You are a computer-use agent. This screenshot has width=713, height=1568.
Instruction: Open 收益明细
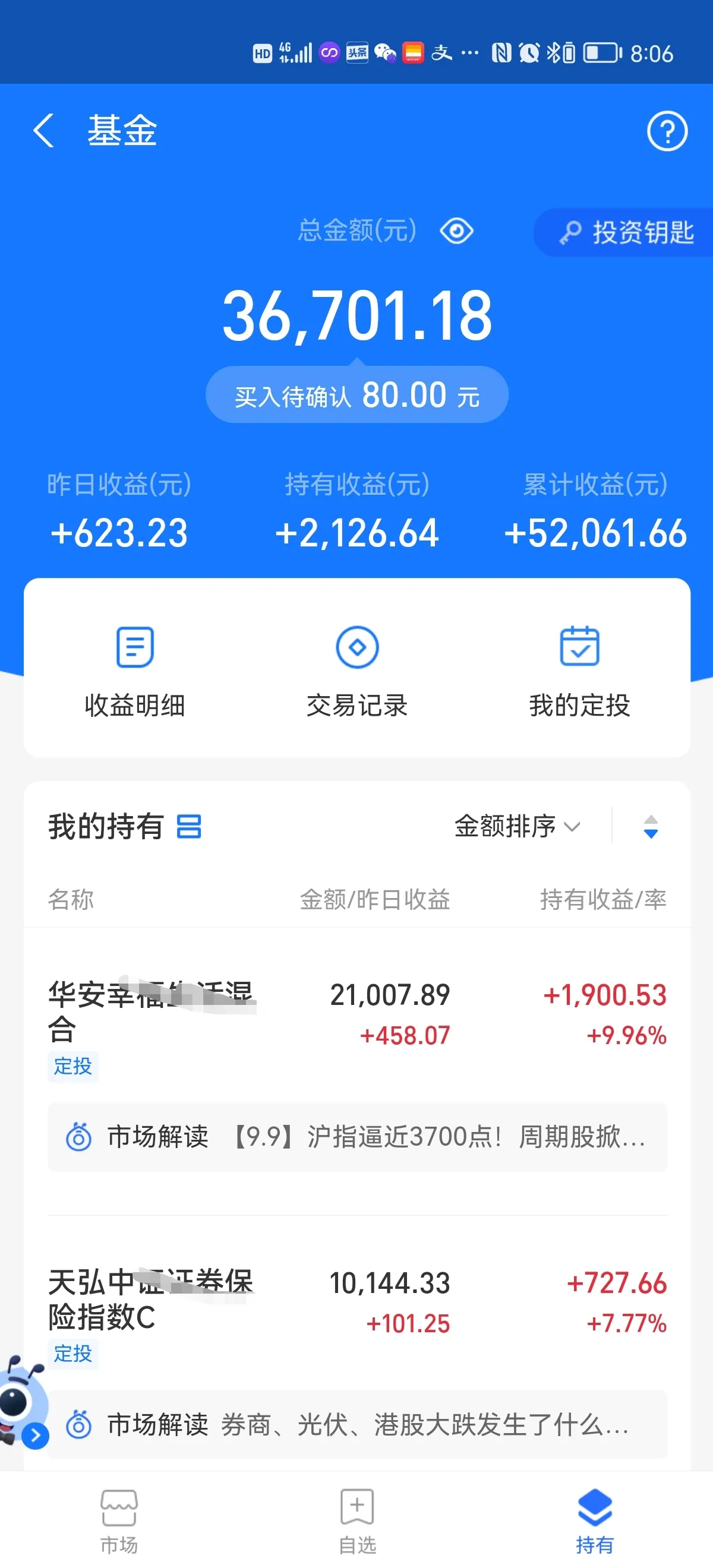pos(134,671)
